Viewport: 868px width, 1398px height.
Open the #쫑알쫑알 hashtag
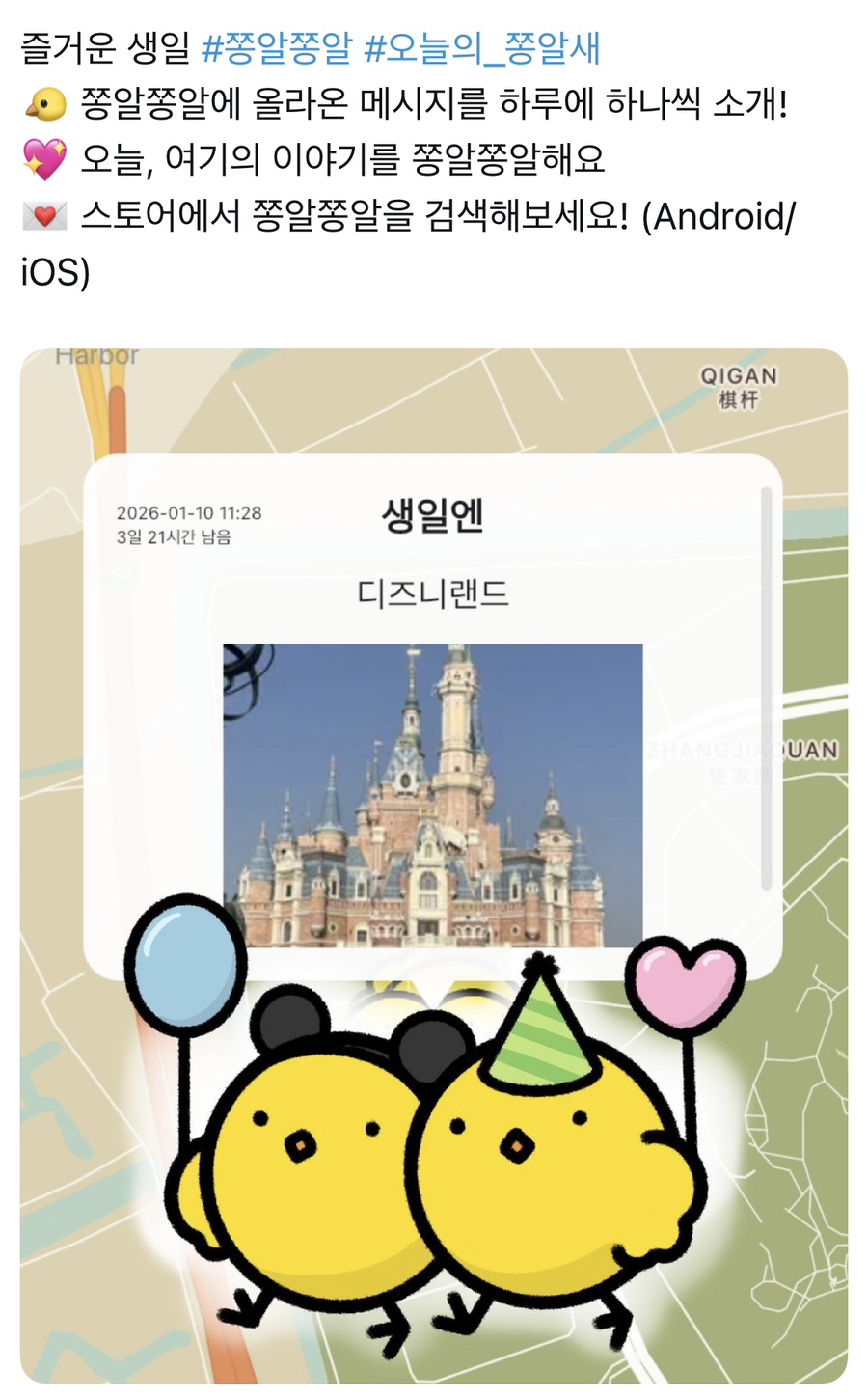pyautogui.click(x=277, y=47)
